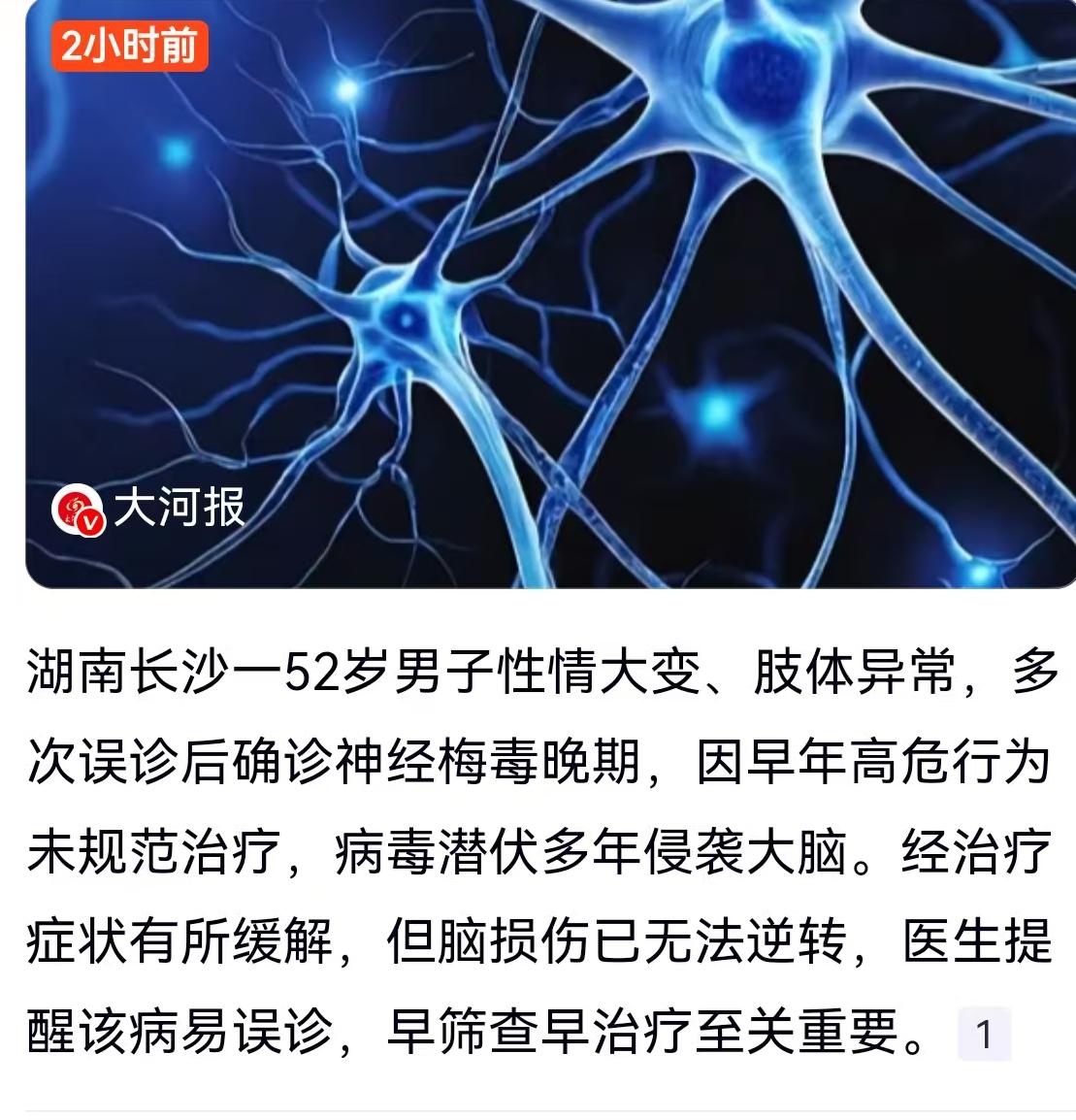Click the publisher byline row at the image bottom
The width and height of the screenshot is (1076, 1120).
[x=146, y=506]
